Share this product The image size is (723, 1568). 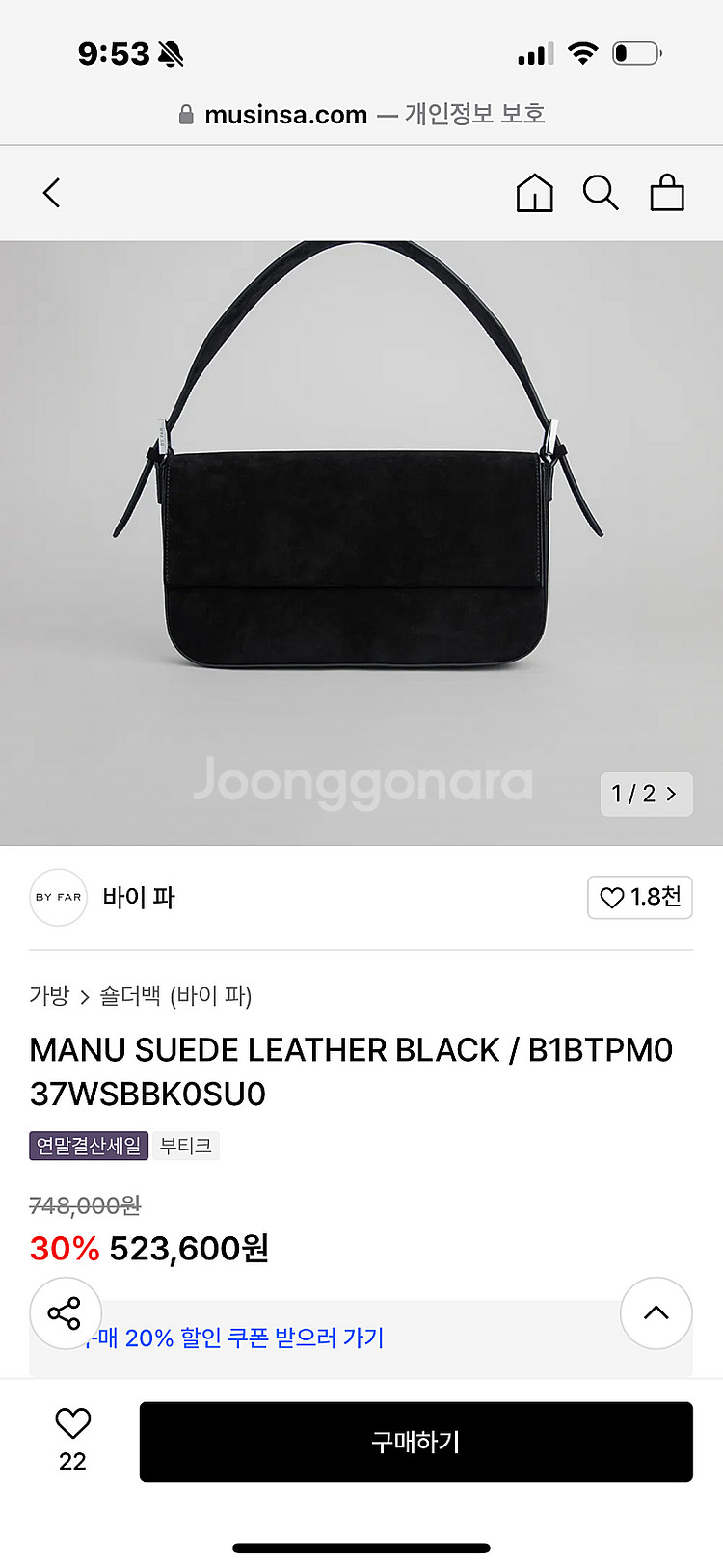(x=66, y=1313)
